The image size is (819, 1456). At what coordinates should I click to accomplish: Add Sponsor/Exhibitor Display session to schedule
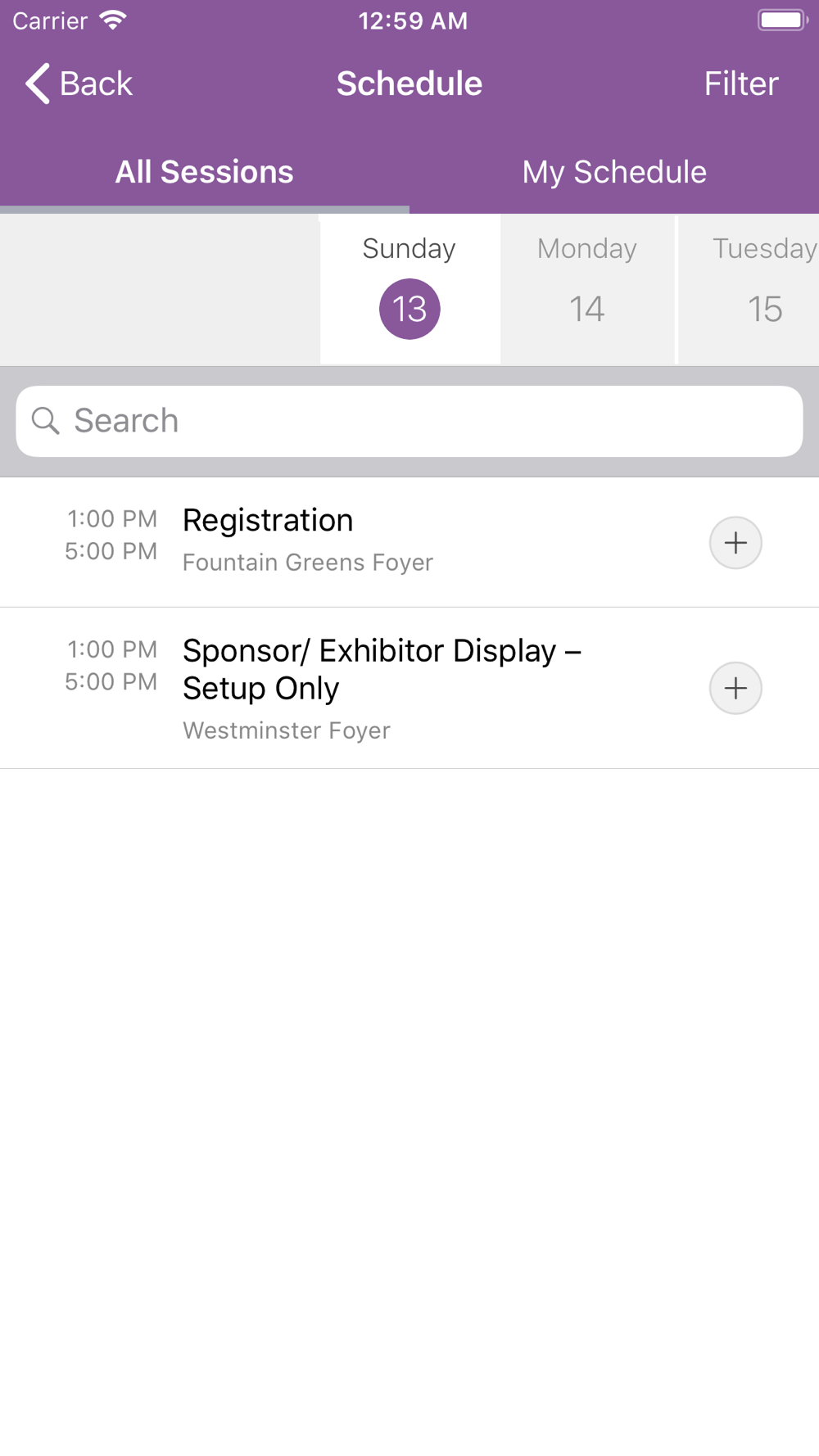click(735, 688)
